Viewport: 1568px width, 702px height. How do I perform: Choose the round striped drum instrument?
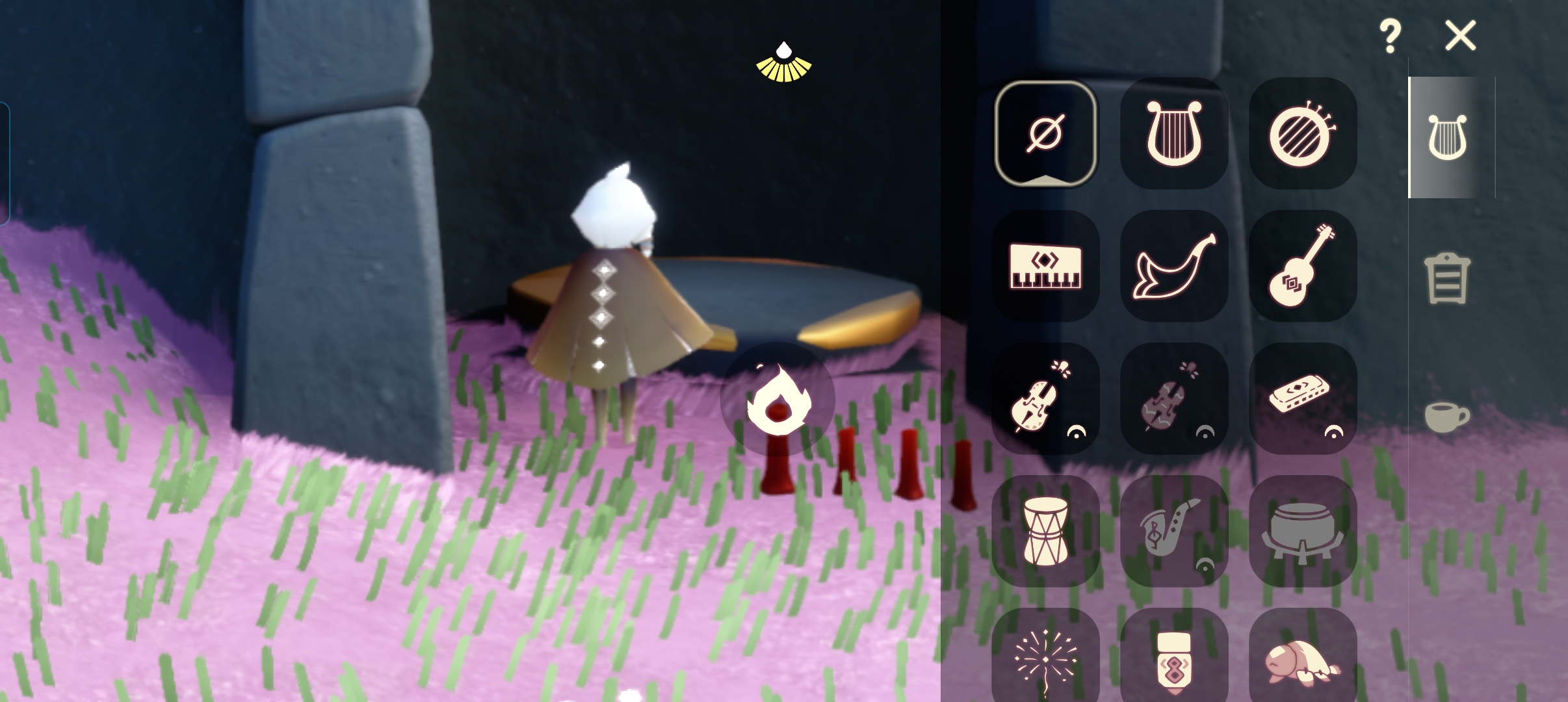(1302, 133)
